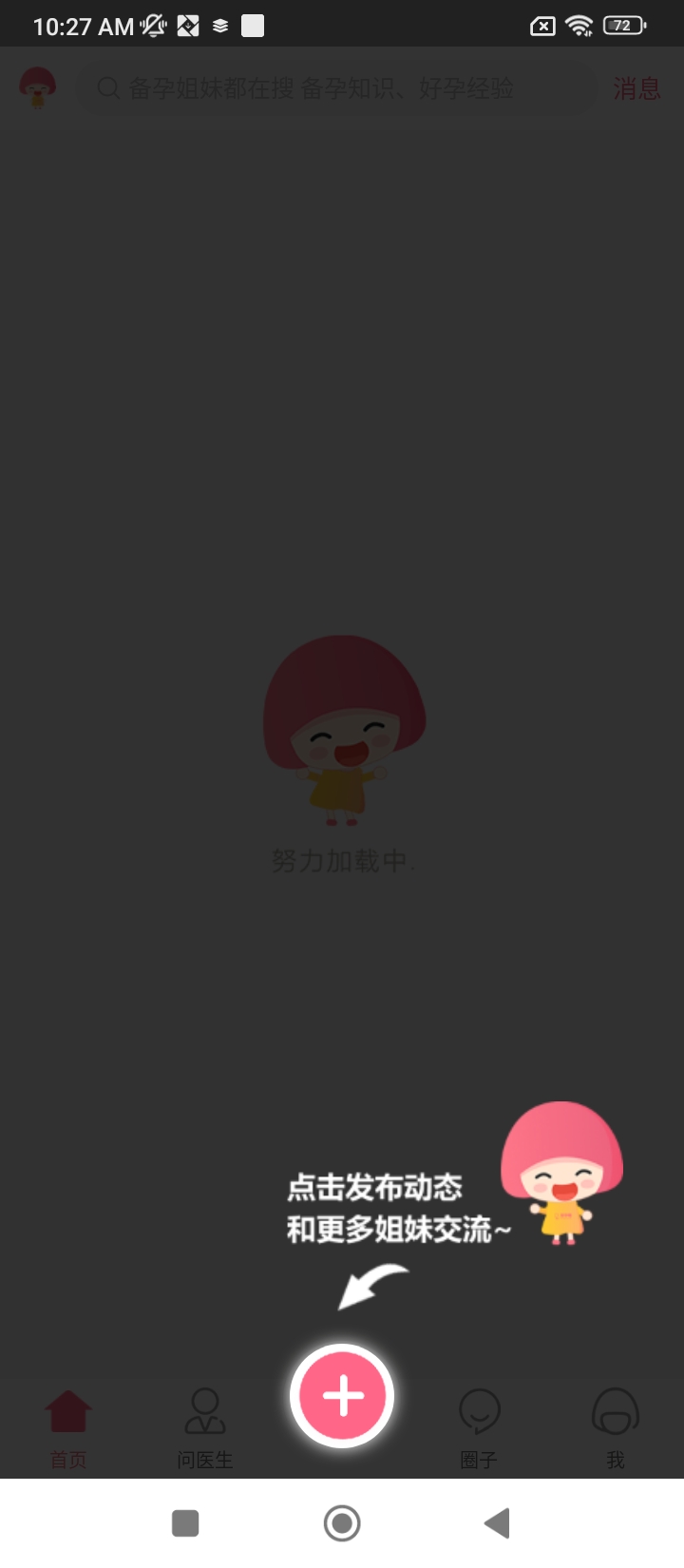Open the 首页 home tab
This screenshot has width=684, height=1568.
coord(68,1427)
